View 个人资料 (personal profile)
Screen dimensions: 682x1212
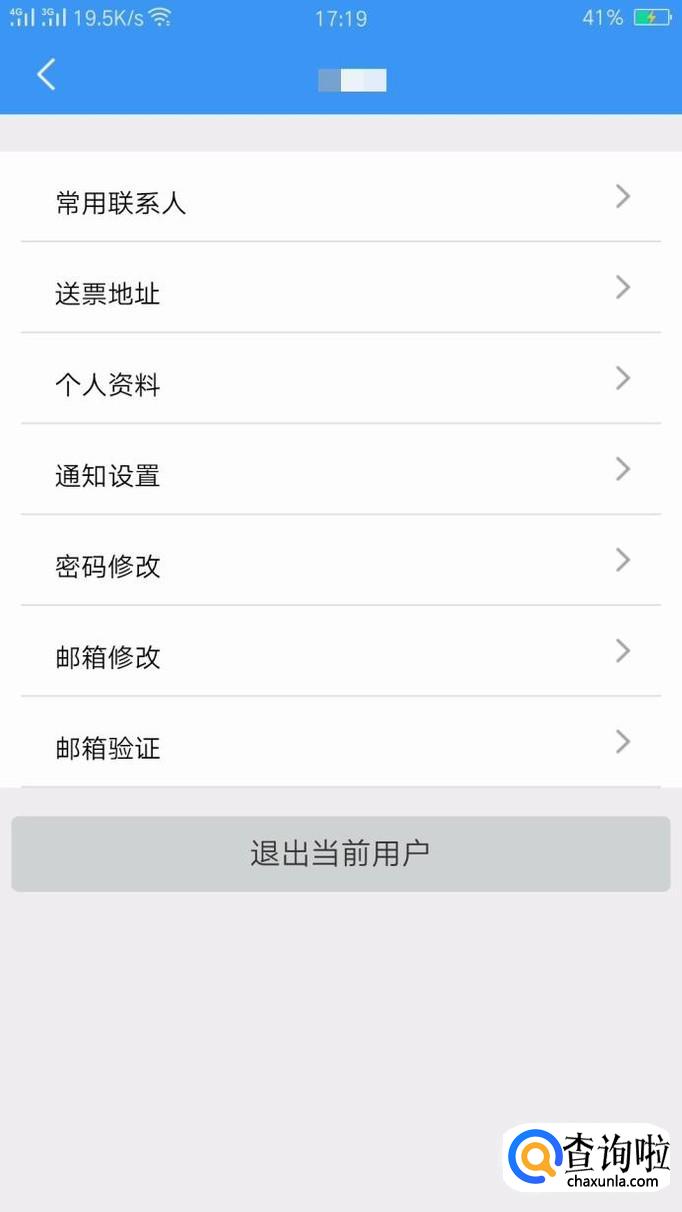pyautogui.click(x=340, y=384)
